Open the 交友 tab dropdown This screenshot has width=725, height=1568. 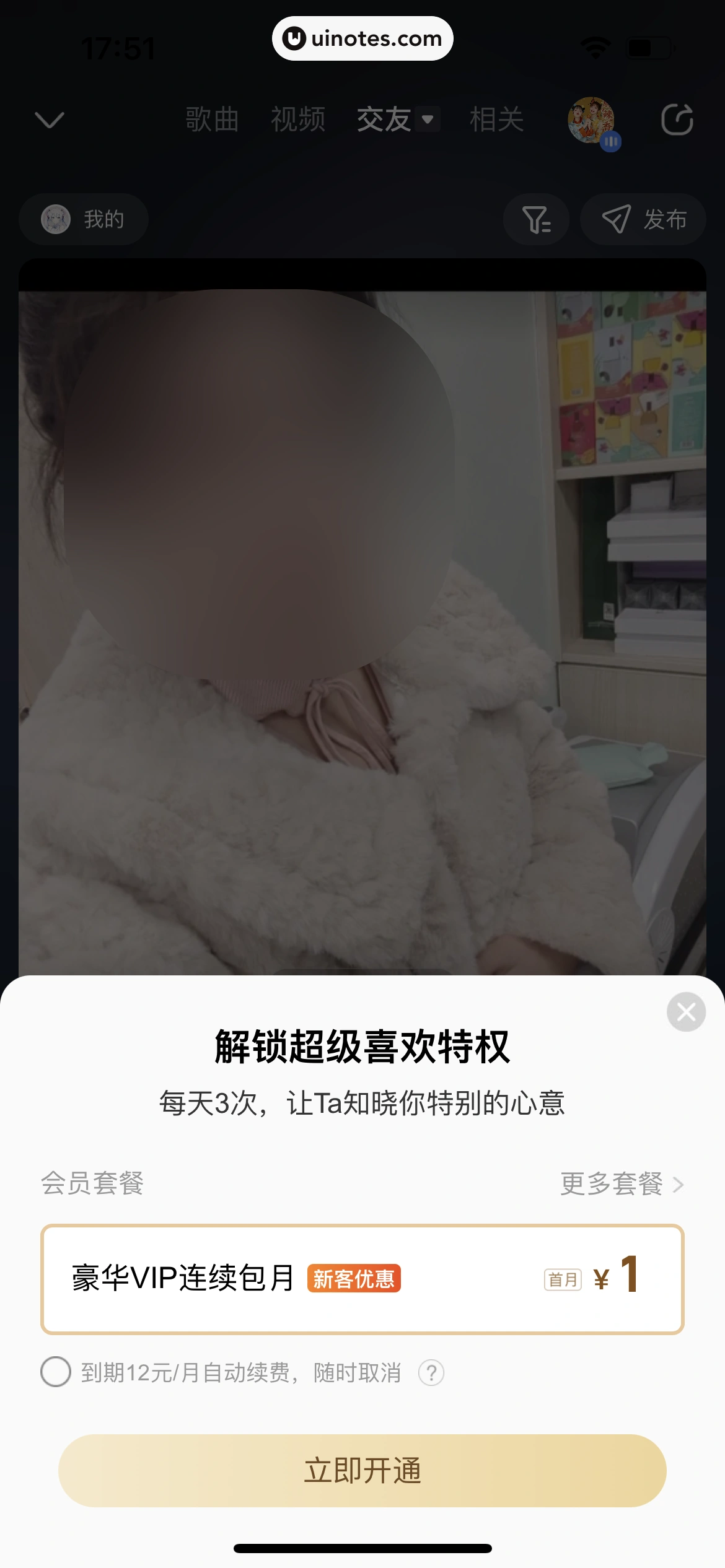pyautogui.click(x=427, y=120)
